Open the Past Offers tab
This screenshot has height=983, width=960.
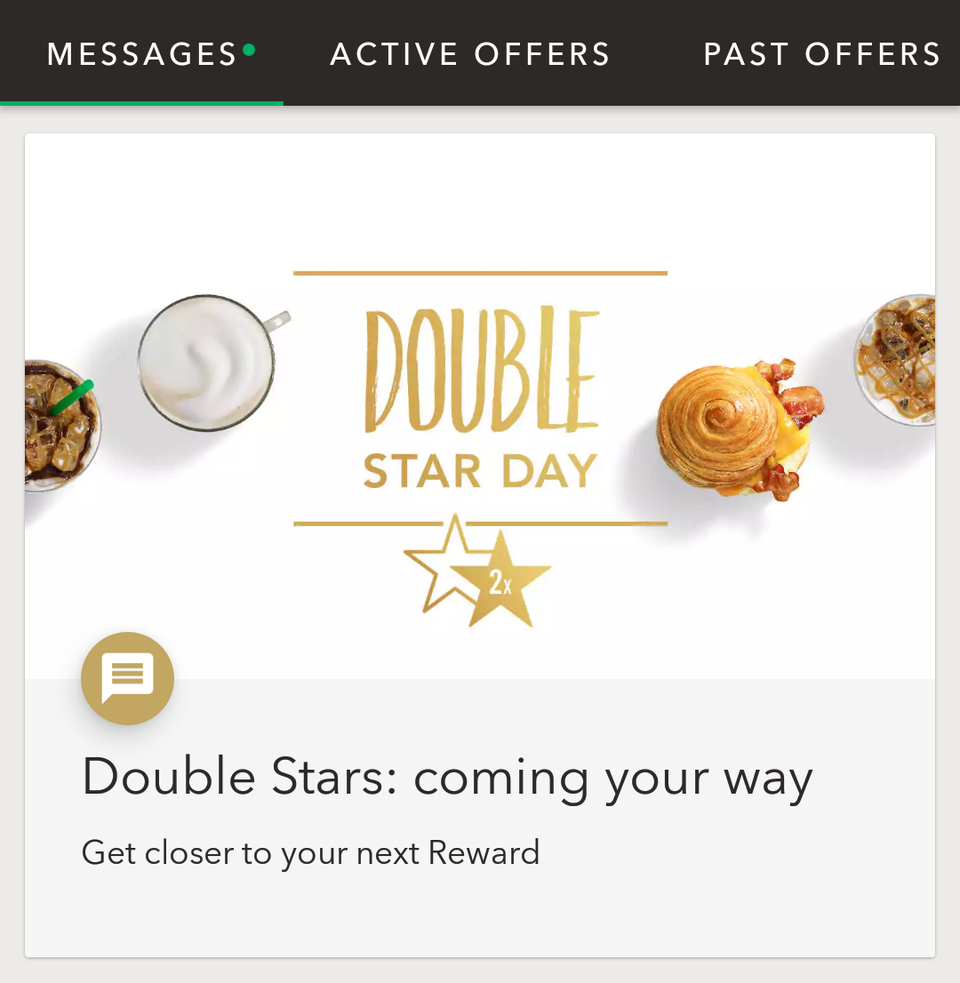click(822, 54)
